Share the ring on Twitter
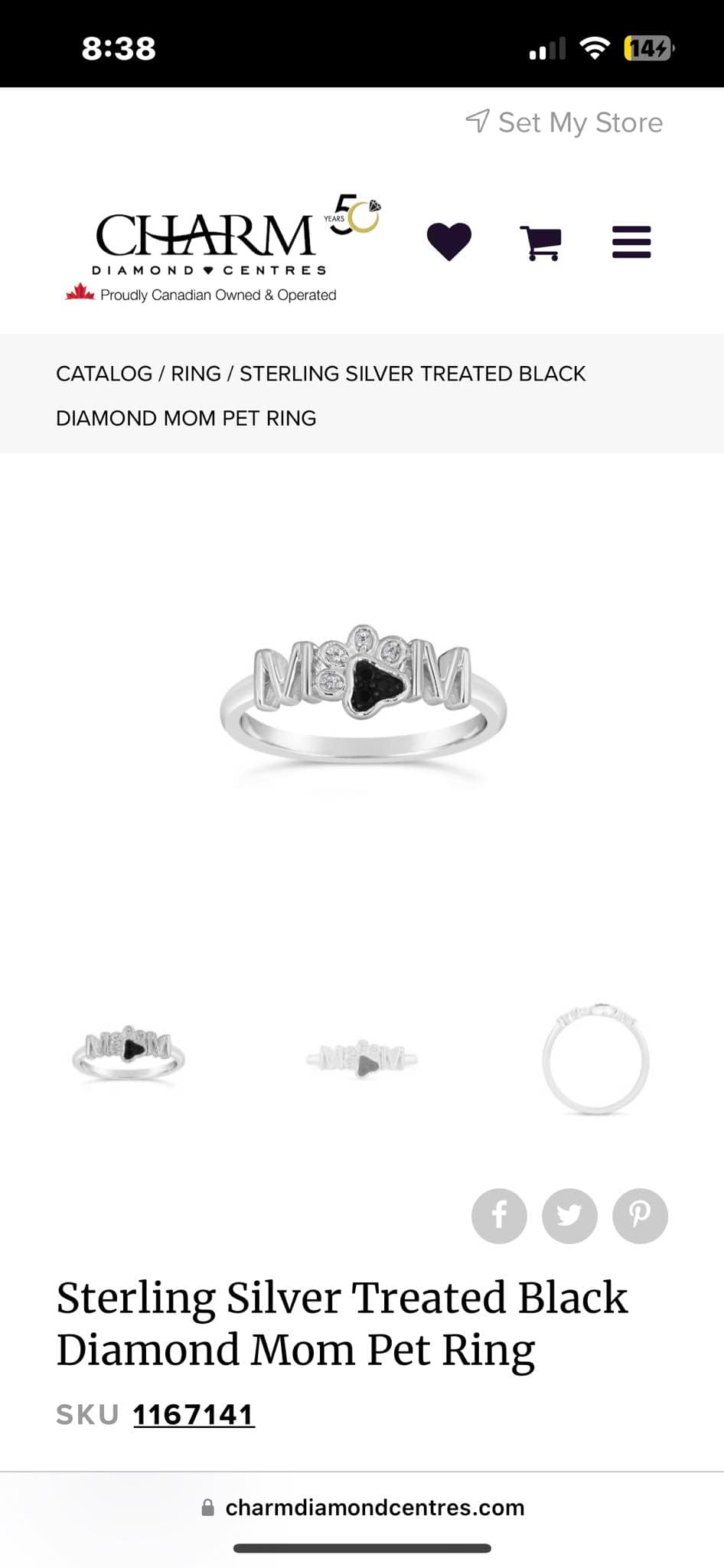724x1568 pixels. click(x=569, y=1215)
